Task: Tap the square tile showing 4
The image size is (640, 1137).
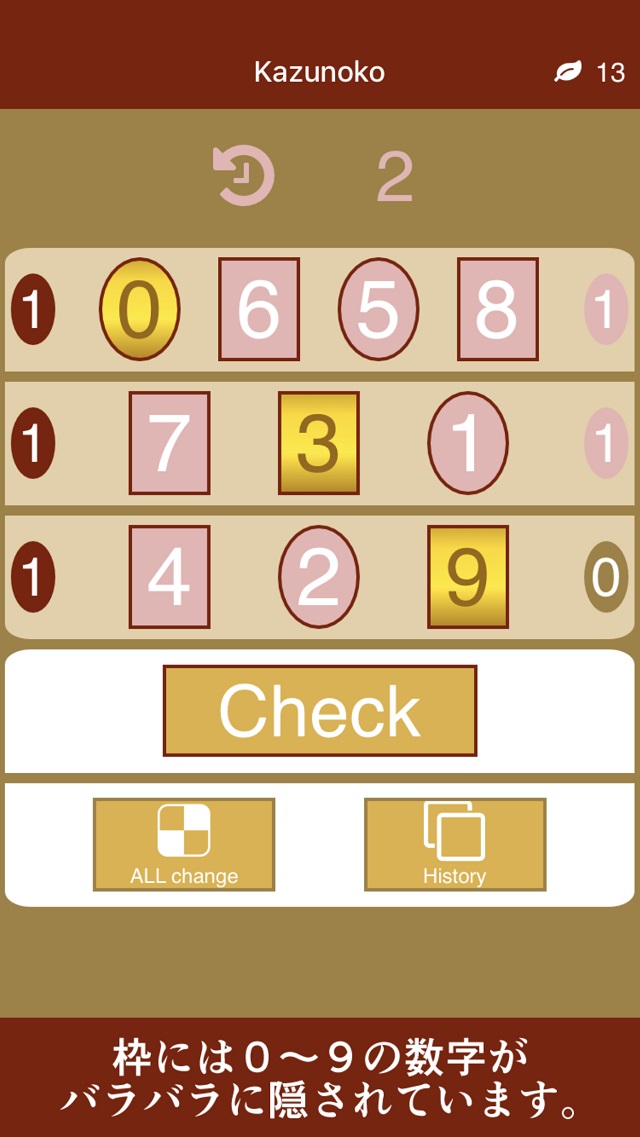Action: (x=169, y=576)
